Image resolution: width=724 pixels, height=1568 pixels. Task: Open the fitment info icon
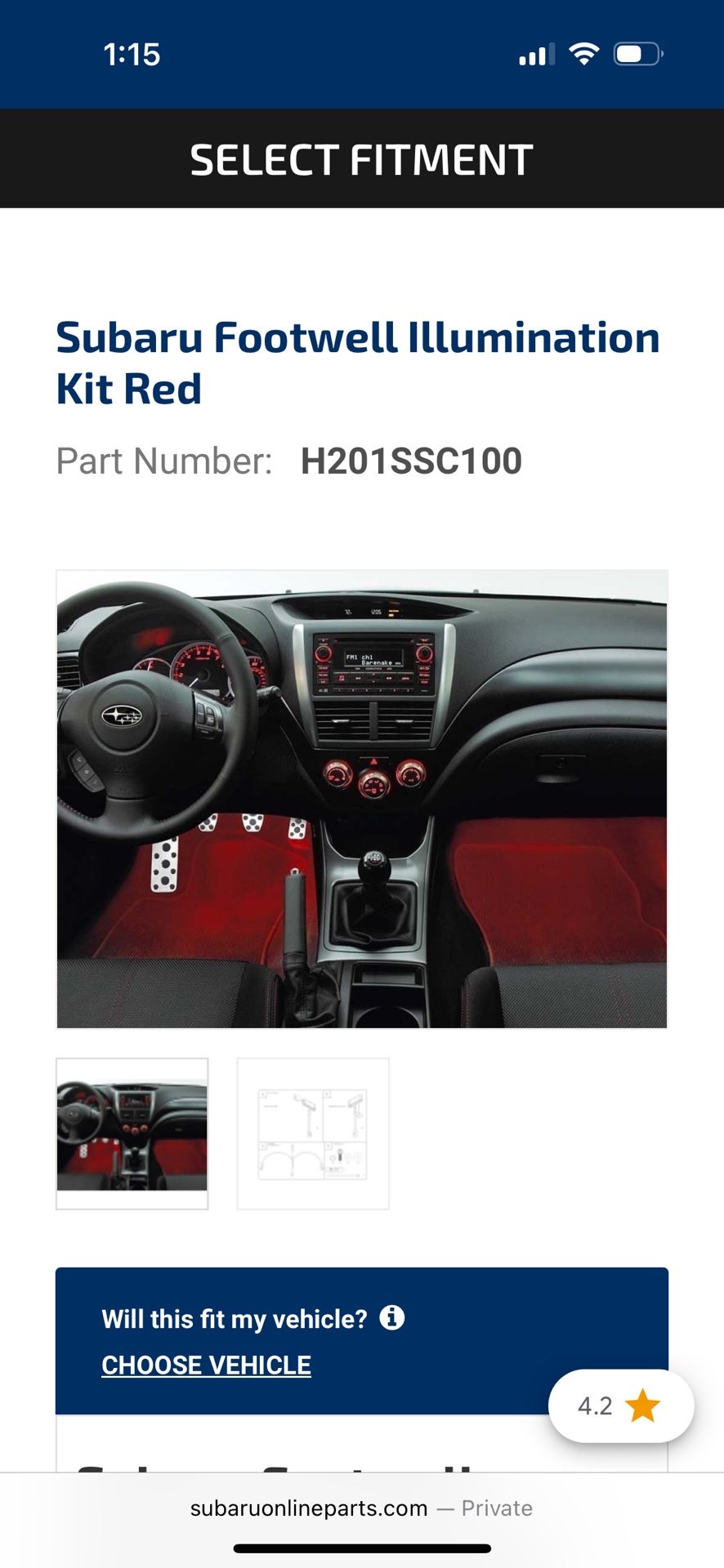392,1317
